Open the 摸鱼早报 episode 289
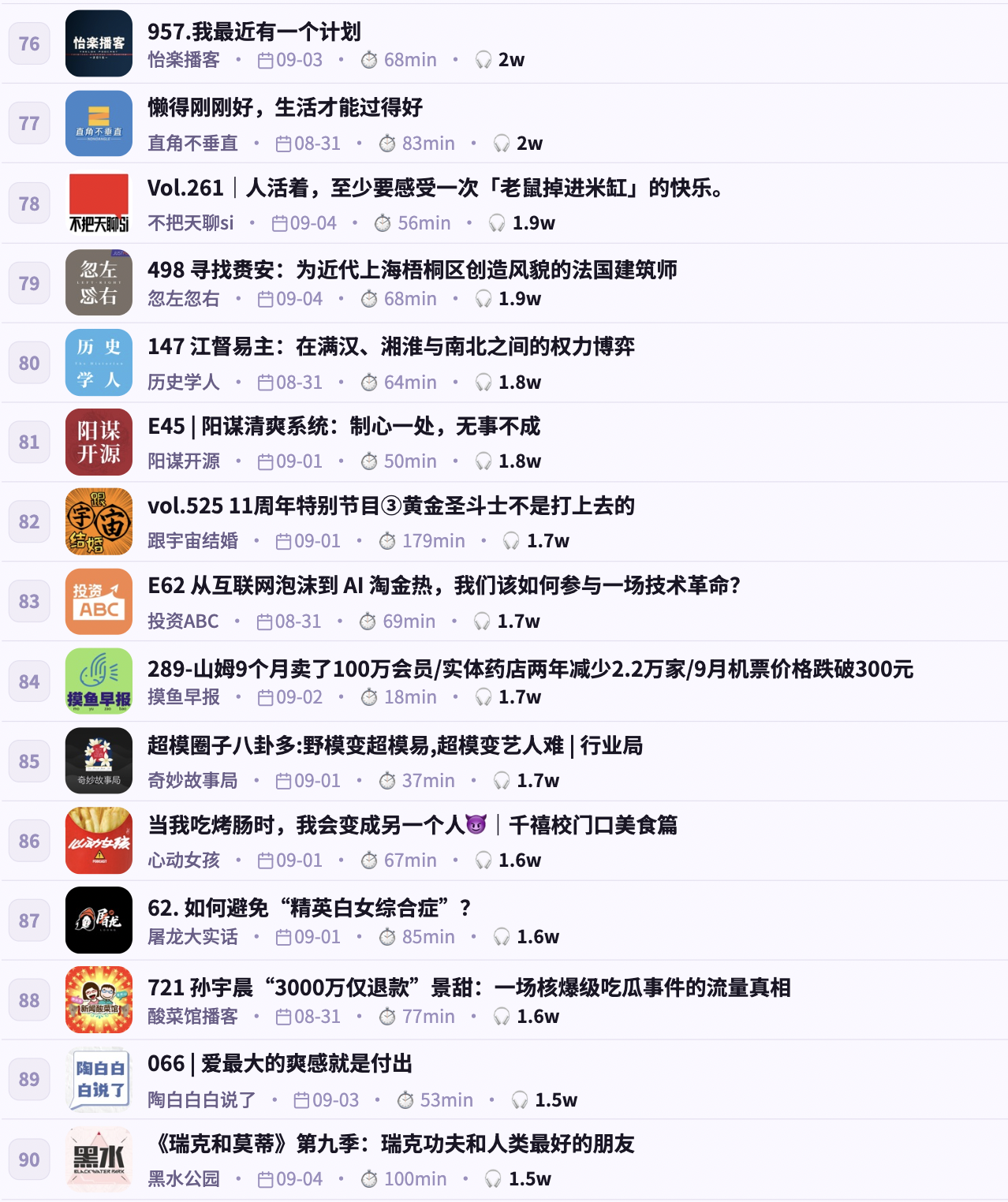Image resolution: width=1008 pixels, height=1202 pixels. (x=530, y=669)
